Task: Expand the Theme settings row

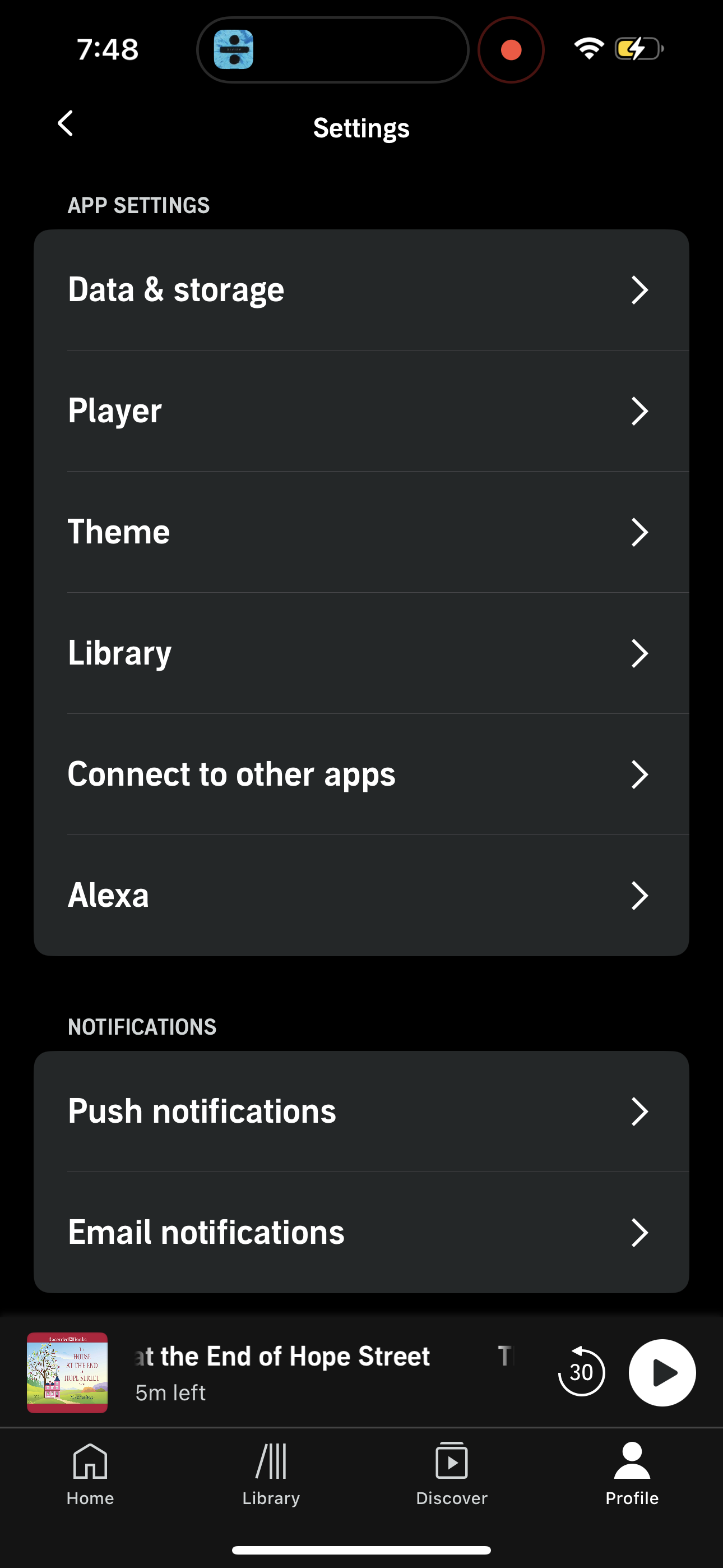Action: pyautogui.click(x=361, y=532)
